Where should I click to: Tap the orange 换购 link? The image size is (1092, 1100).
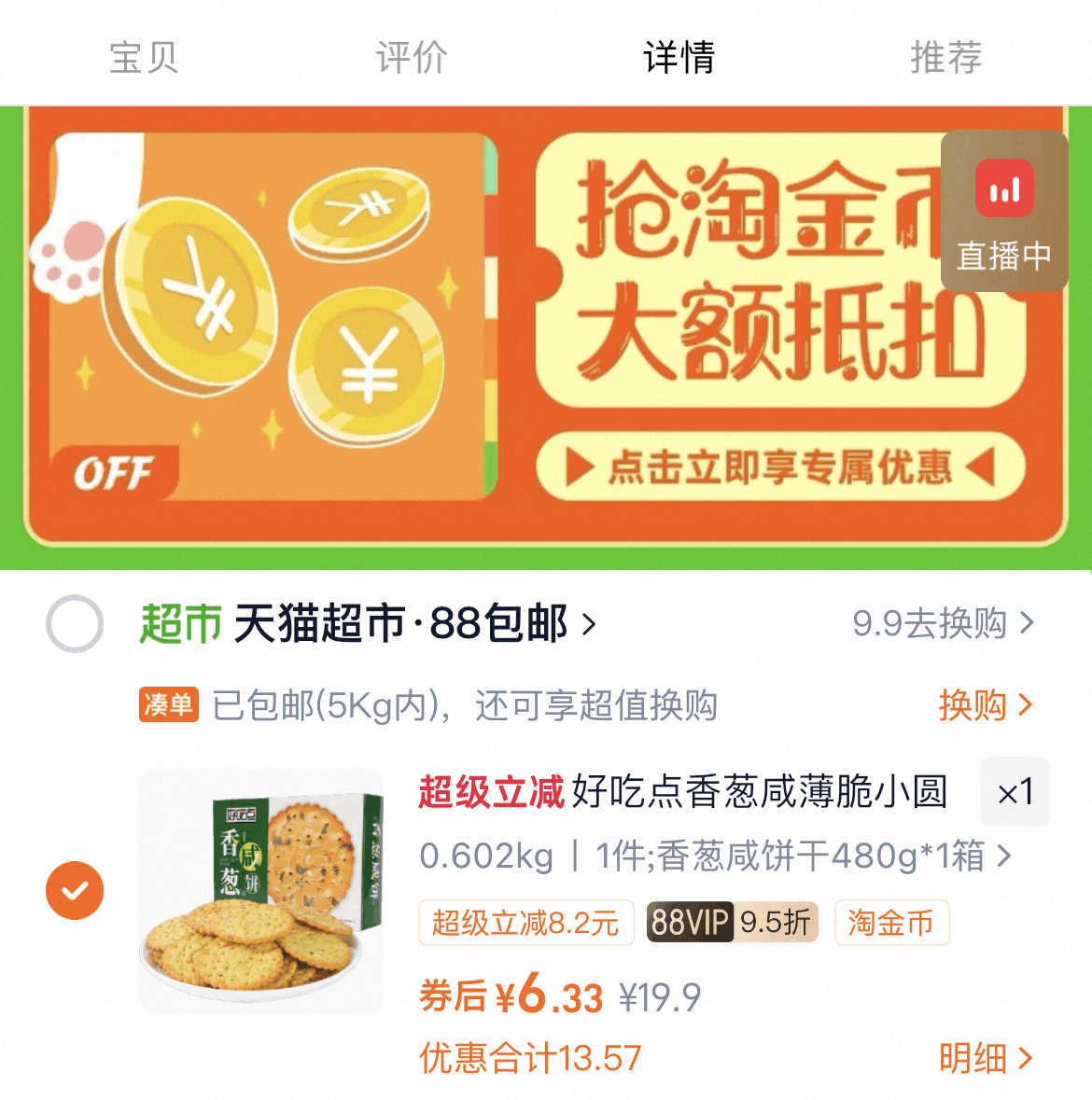point(985,705)
